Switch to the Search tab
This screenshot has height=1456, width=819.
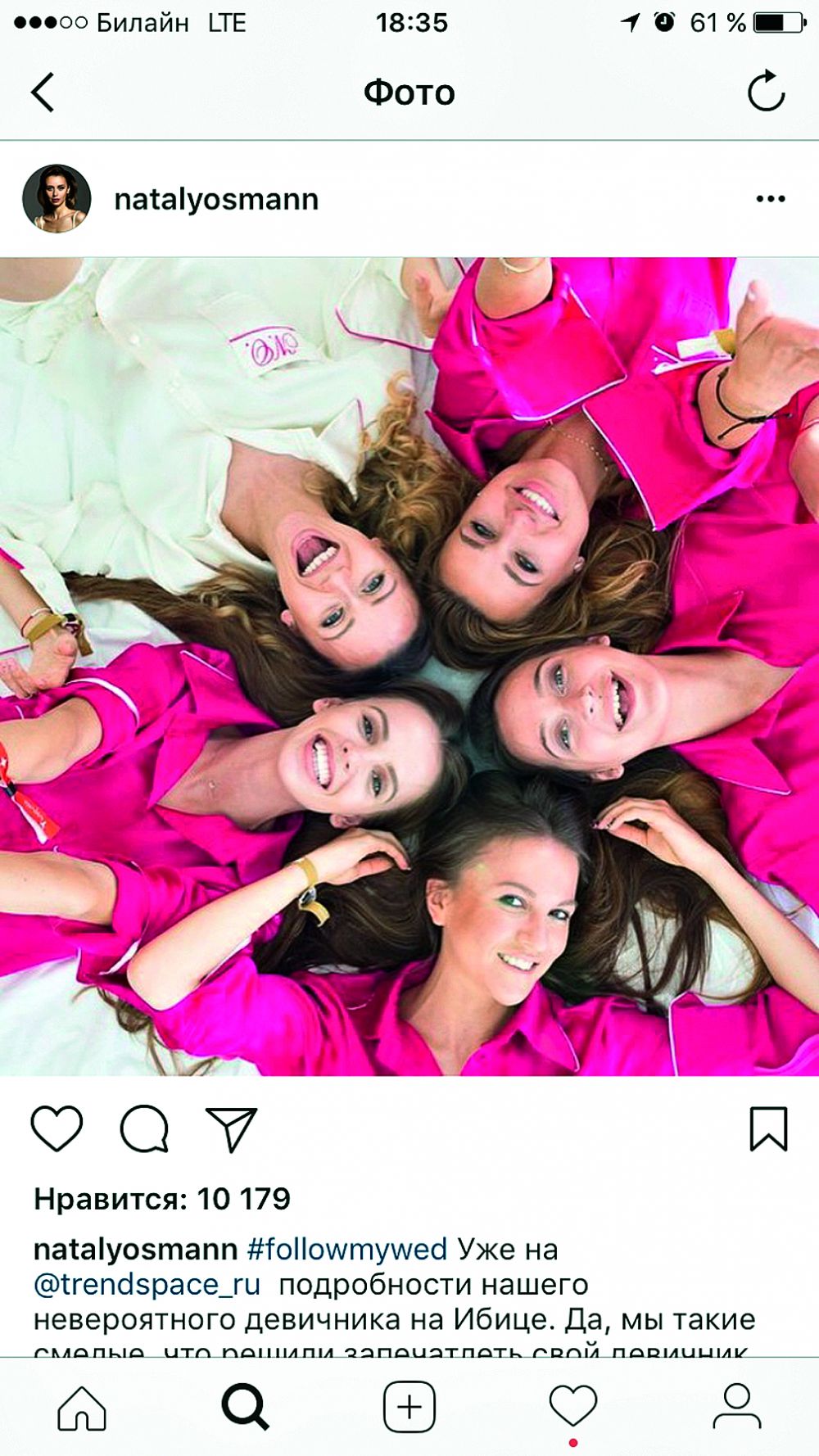(245, 1407)
